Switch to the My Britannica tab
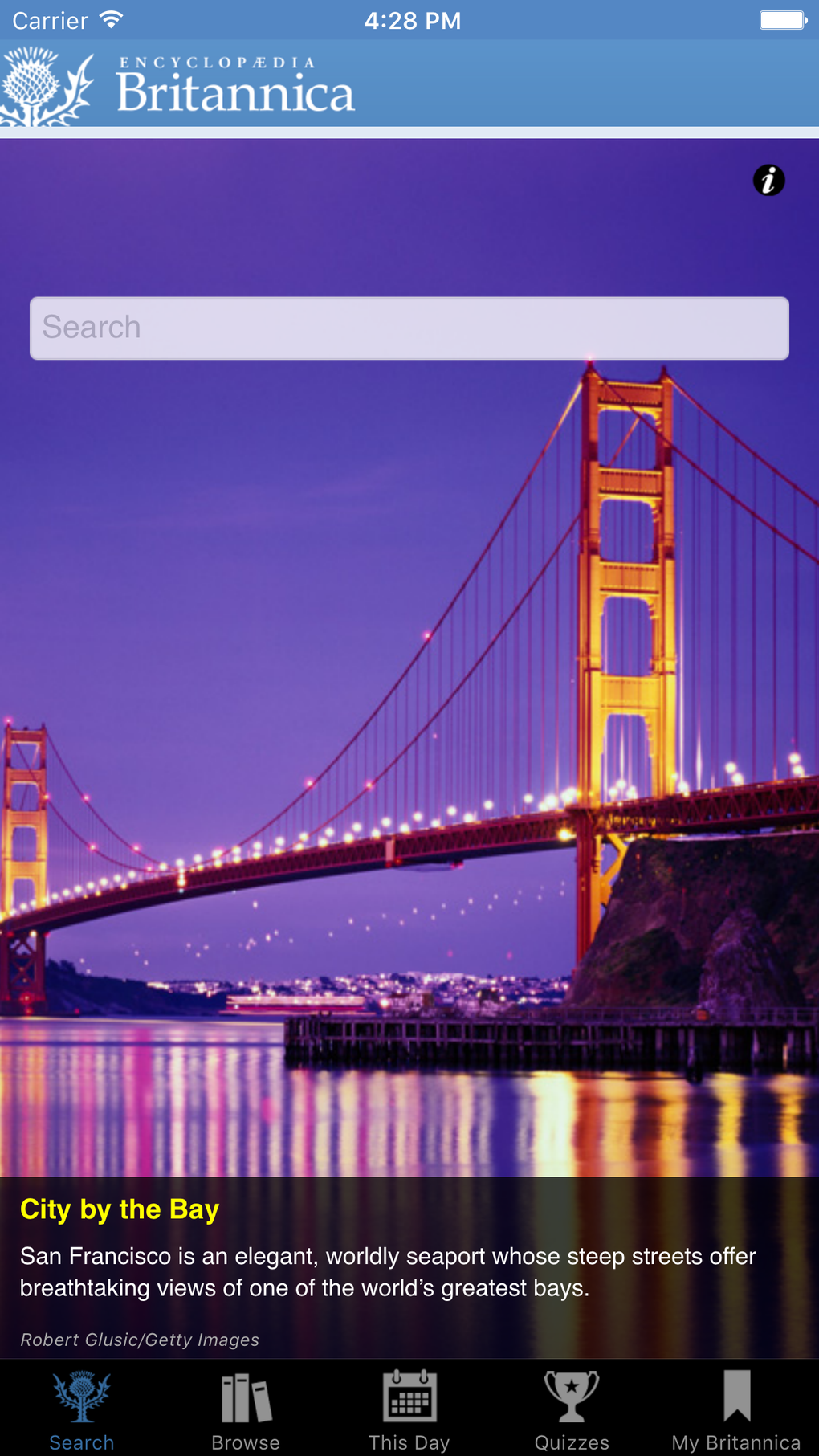The image size is (819, 1456). [x=736, y=1409]
